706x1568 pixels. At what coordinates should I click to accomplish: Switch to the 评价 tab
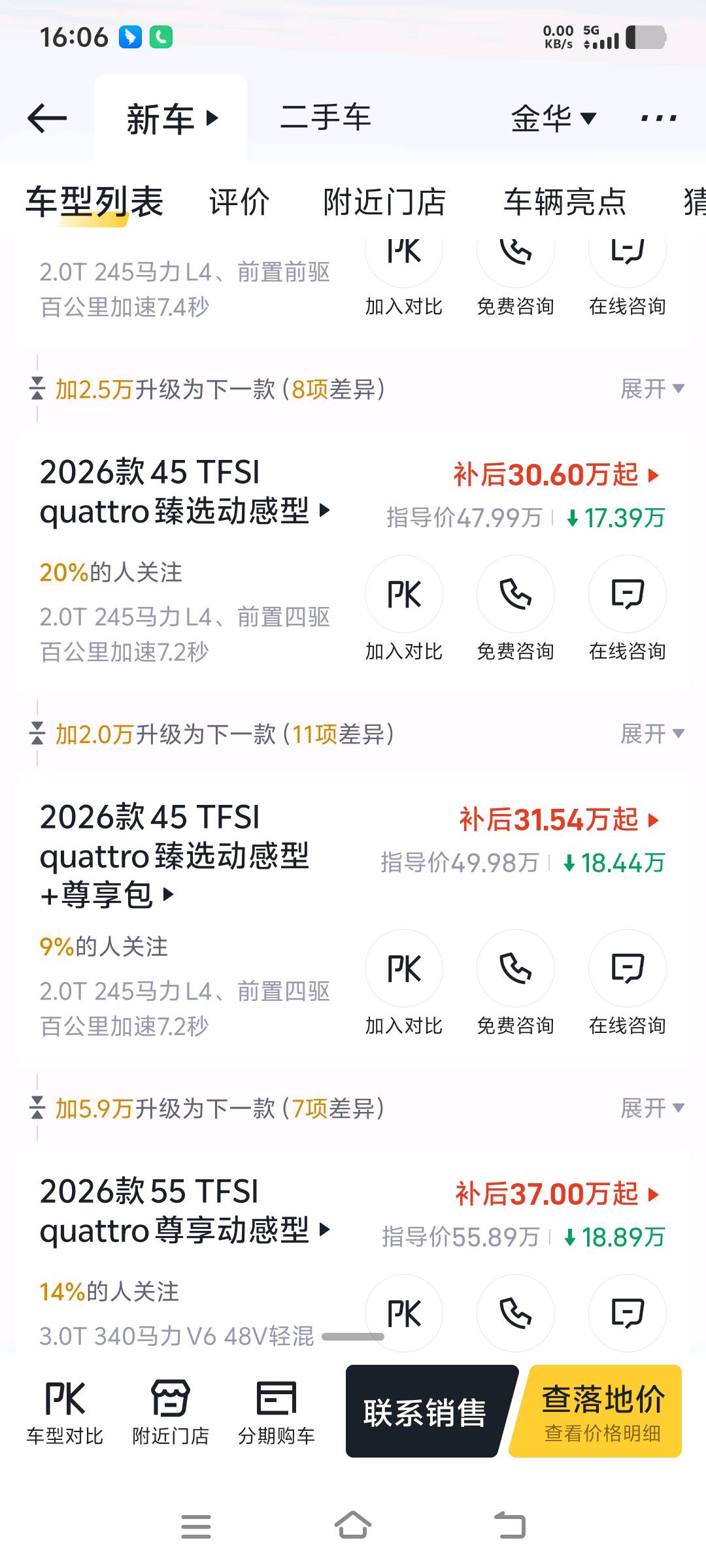click(x=239, y=201)
